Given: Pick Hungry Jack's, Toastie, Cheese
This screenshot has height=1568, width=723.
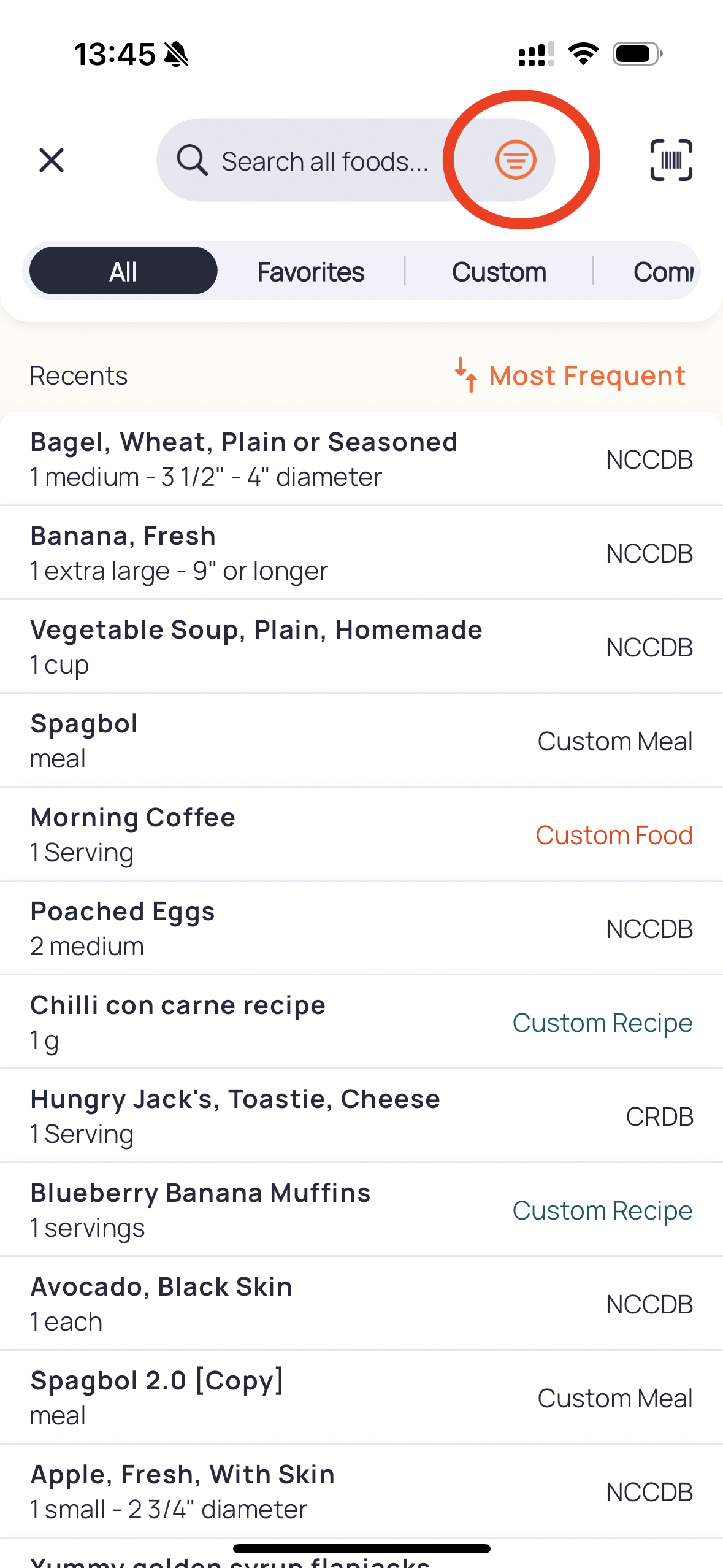Looking at the screenshot, I should [362, 1116].
